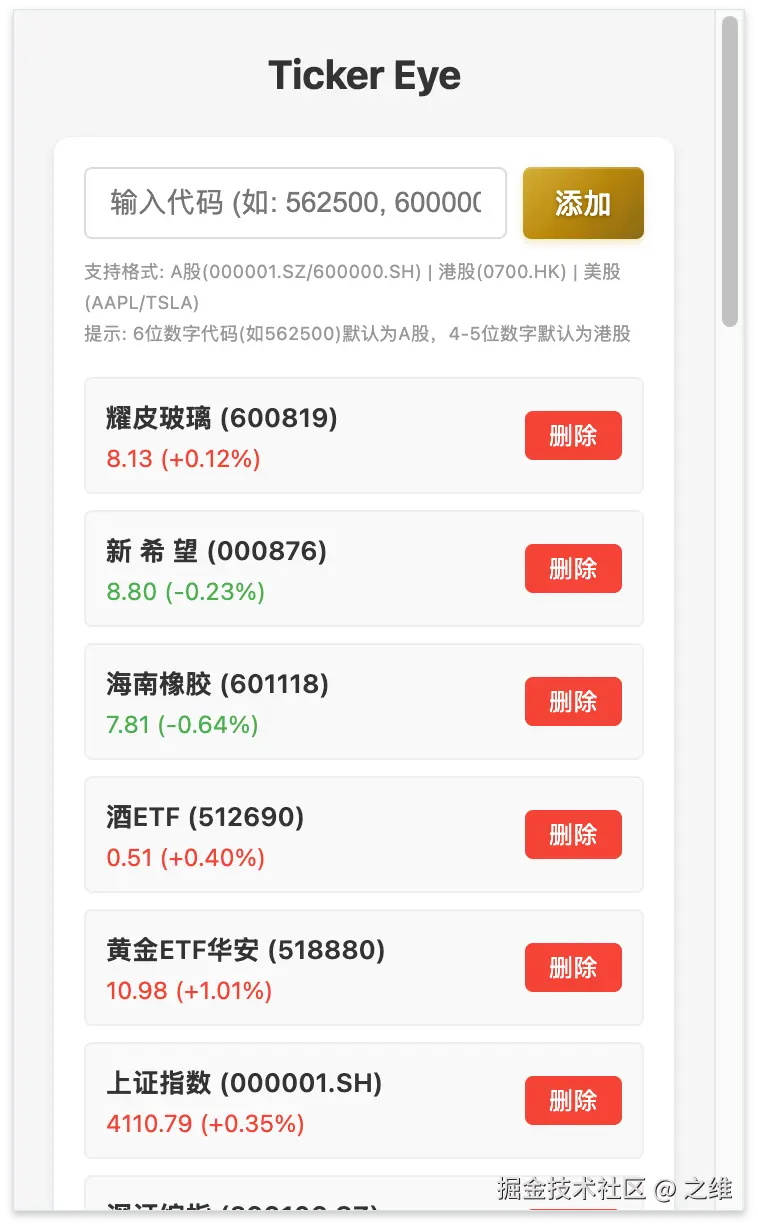This screenshot has width=758, height=1228.
Task: Remove 上证指数 (000001.SH) entry
Action: point(573,1100)
